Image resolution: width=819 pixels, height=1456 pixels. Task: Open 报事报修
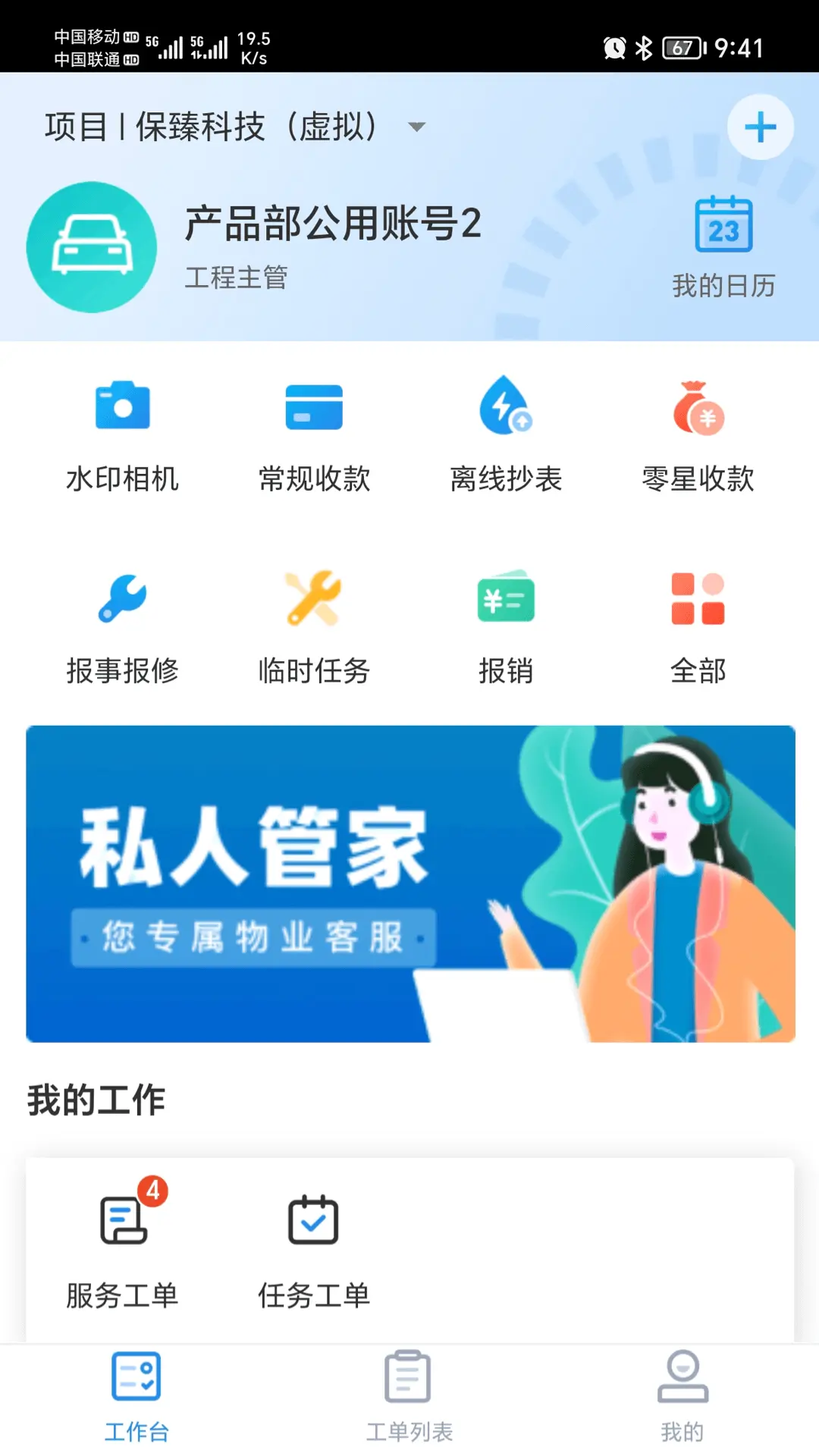pos(122,628)
